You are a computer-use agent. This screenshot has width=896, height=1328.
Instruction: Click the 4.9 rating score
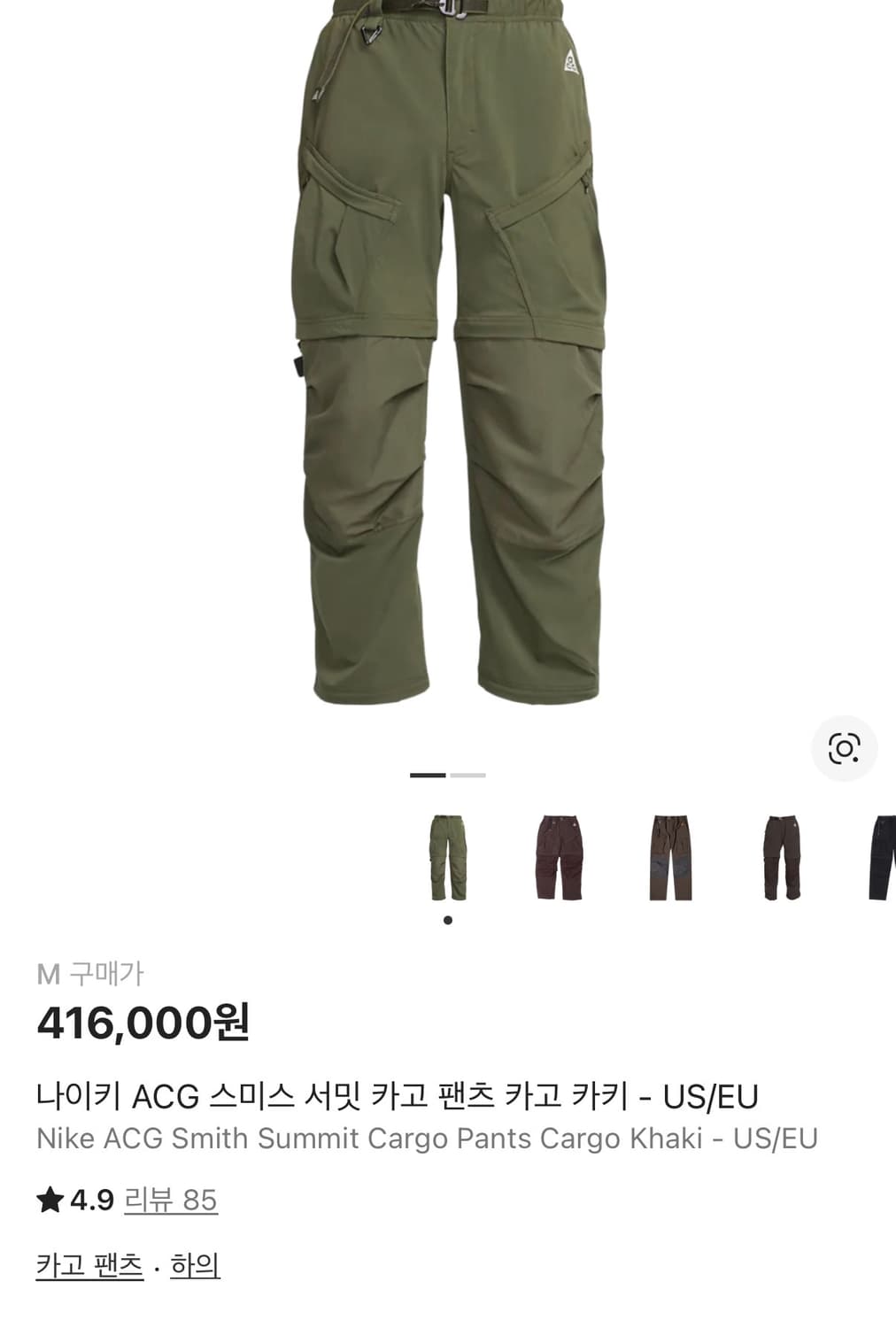[x=92, y=1202]
